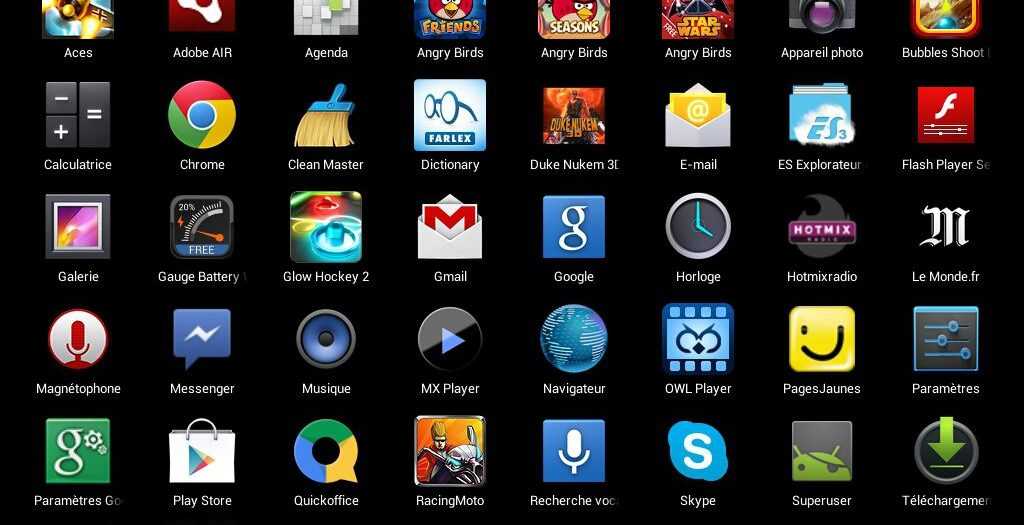Open the Farlex Dictionary app
The width and height of the screenshot is (1024, 525).
(x=450, y=116)
